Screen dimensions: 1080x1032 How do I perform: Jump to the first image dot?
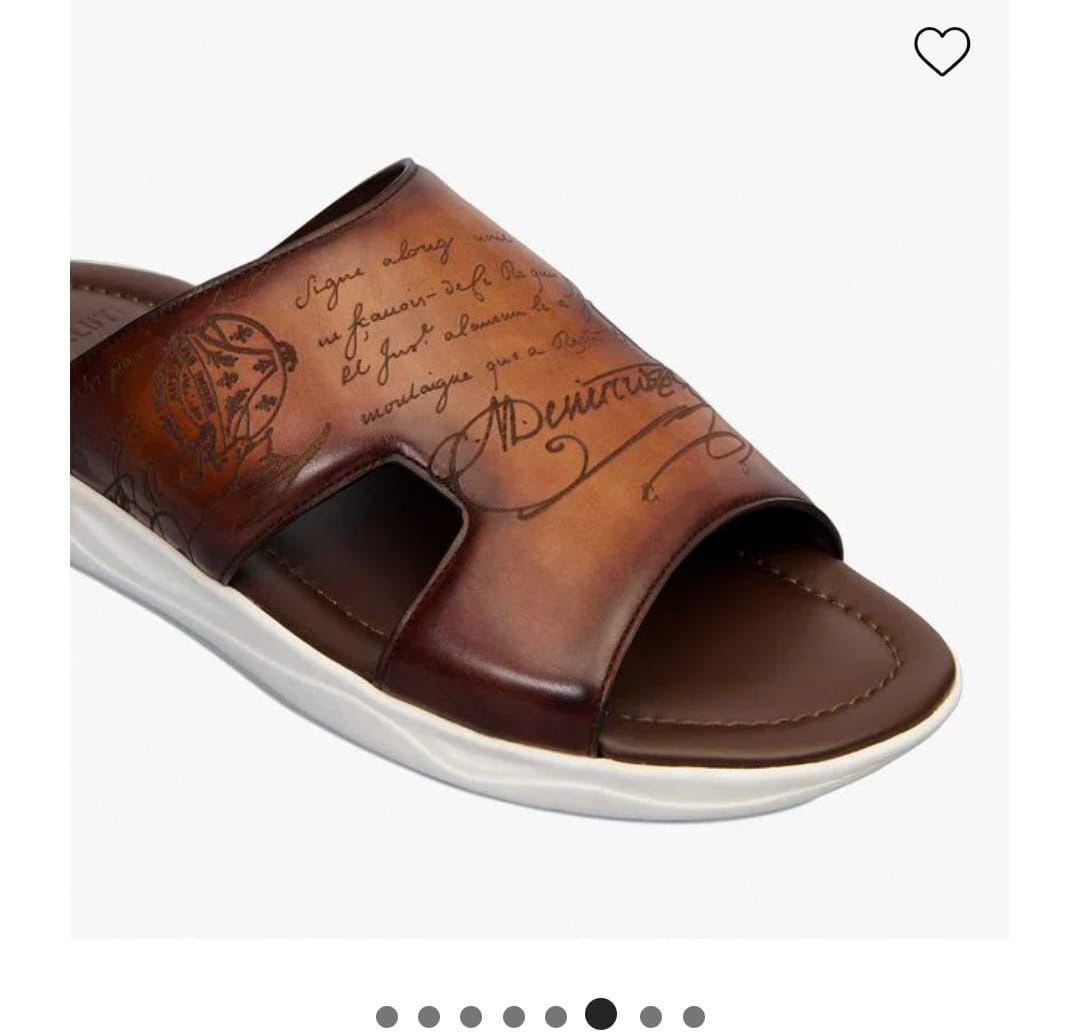[387, 1017]
